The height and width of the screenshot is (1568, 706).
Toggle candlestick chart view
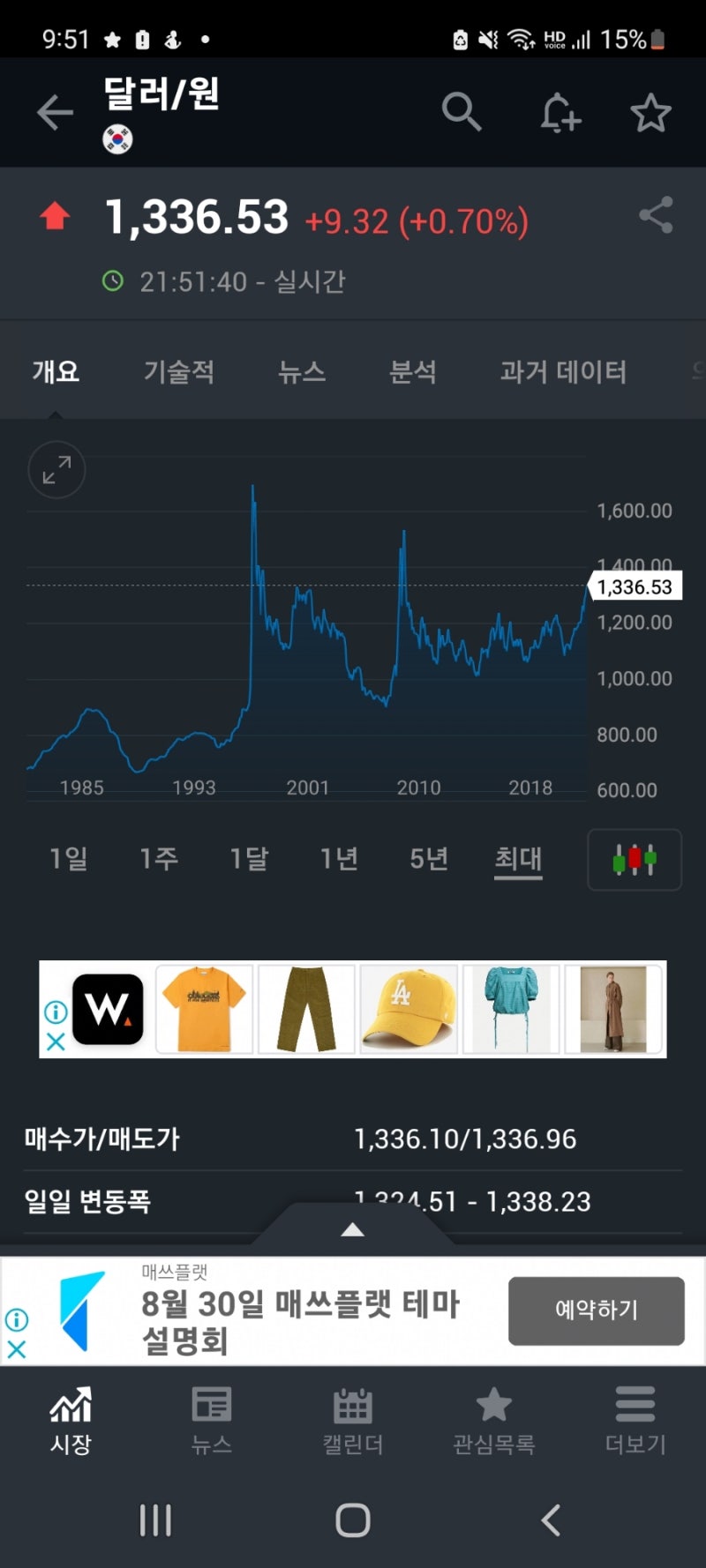634,860
